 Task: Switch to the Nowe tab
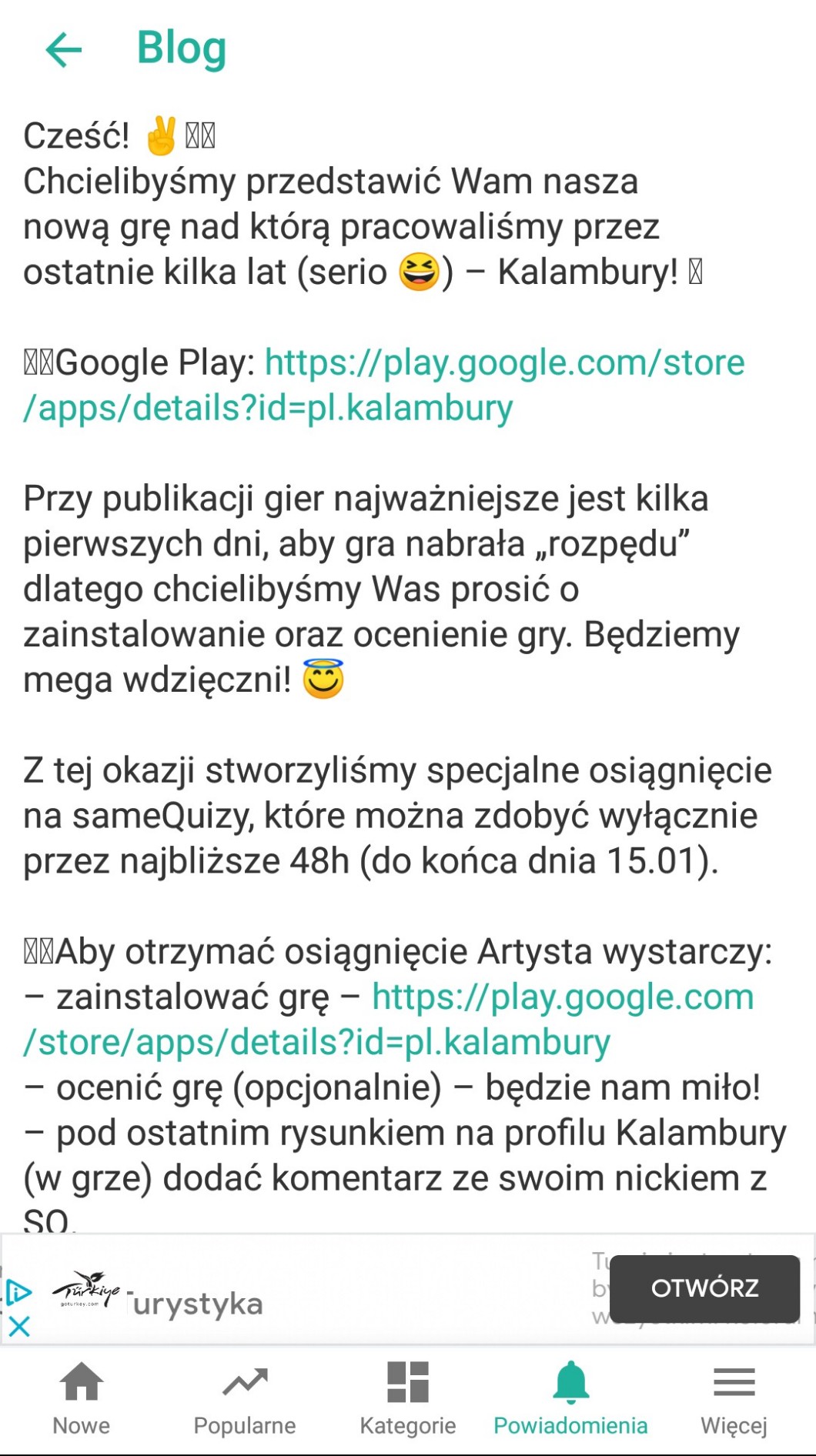pyautogui.click(x=82, y=1398)
